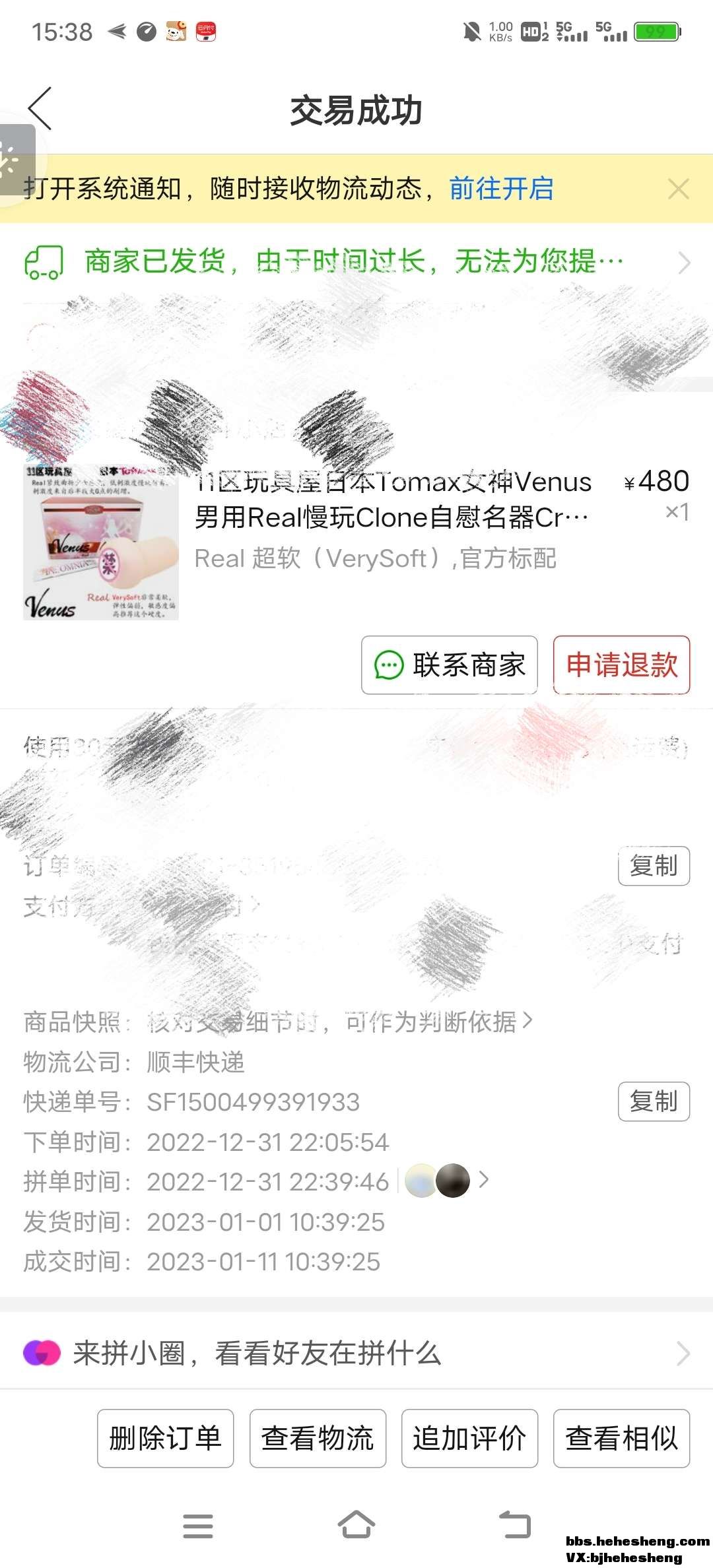Tap 删除订单 to delete this order
This screenshot has width=713, height=1568.
(x=166, y=1438)
